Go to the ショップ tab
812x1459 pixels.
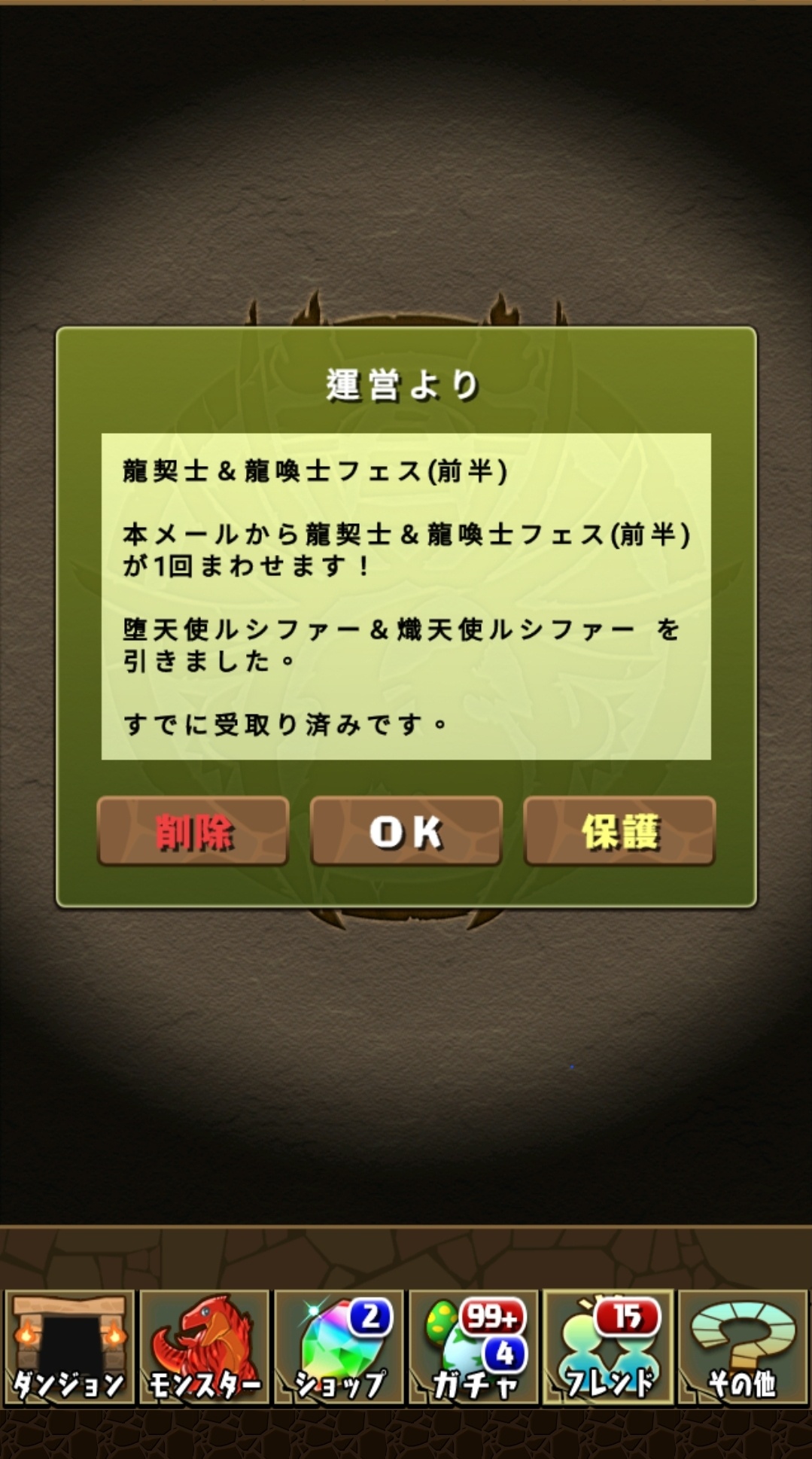pos(339,1348)
